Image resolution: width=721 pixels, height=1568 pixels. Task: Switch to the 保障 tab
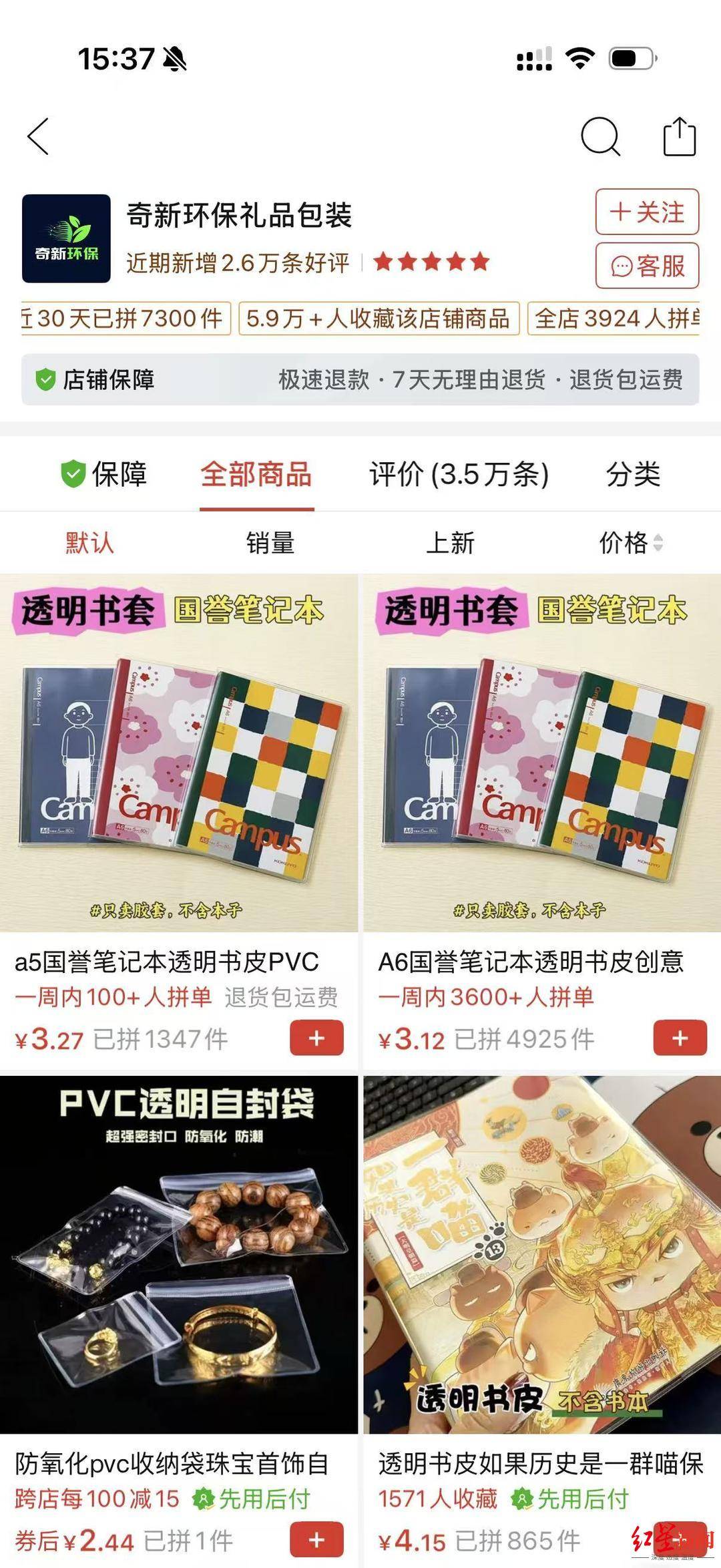coord(103,474)
